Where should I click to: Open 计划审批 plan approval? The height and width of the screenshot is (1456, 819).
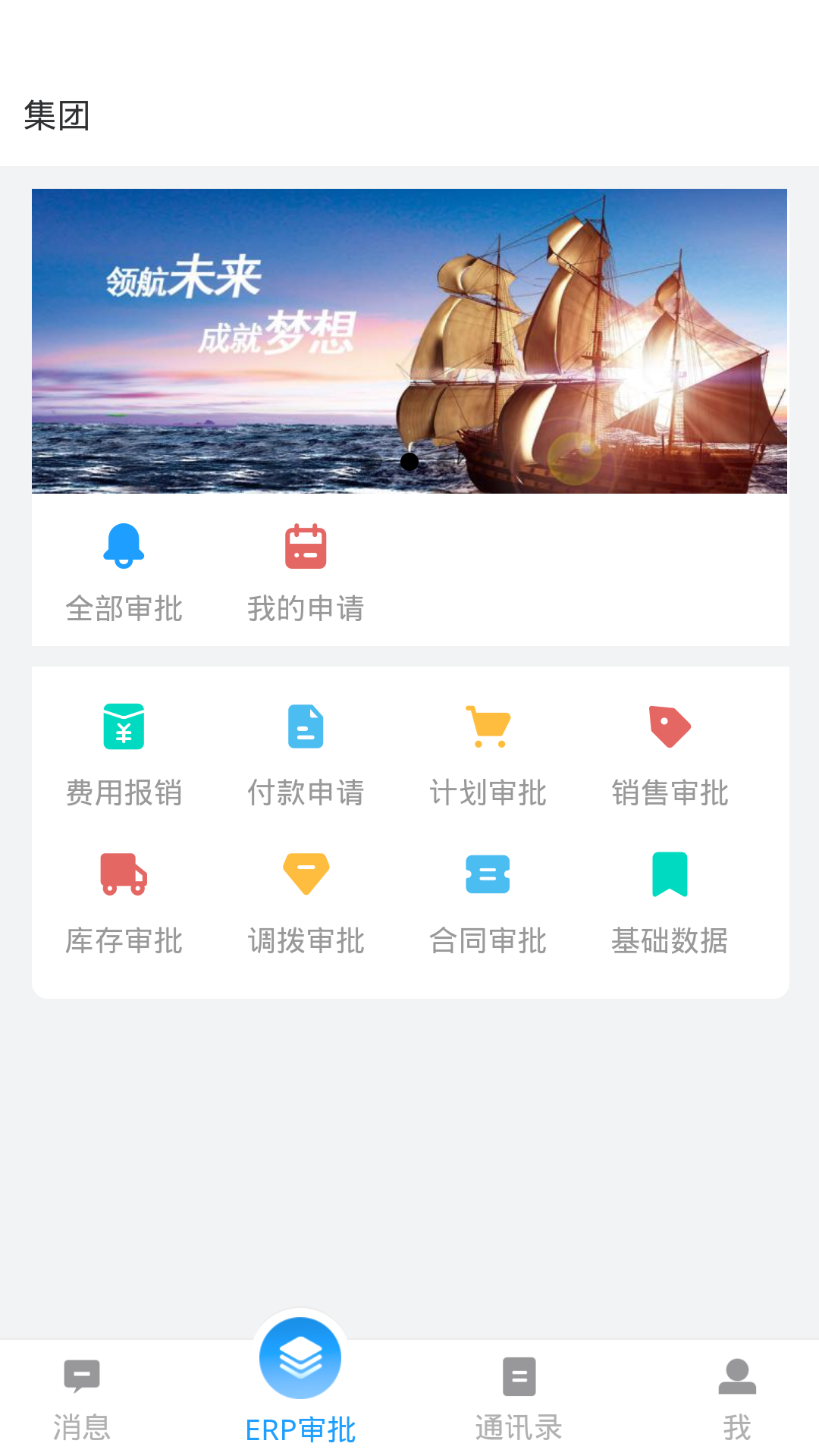click(x=488, y=755)
